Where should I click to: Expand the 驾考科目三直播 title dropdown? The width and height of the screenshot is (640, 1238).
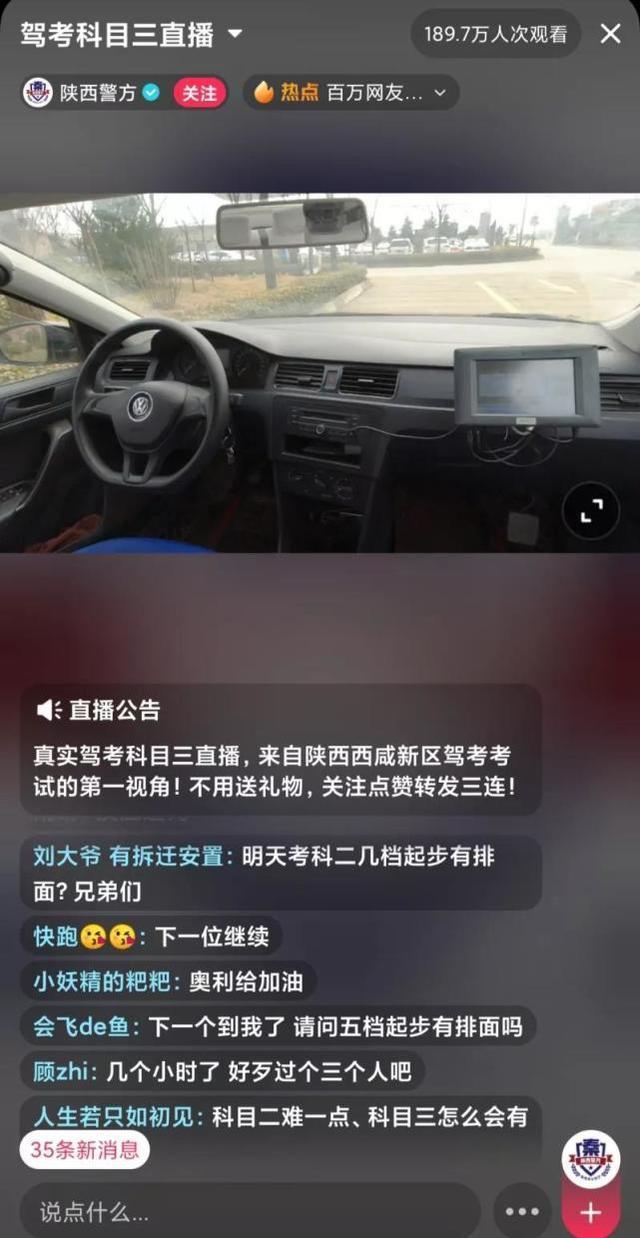pos(235,34)
